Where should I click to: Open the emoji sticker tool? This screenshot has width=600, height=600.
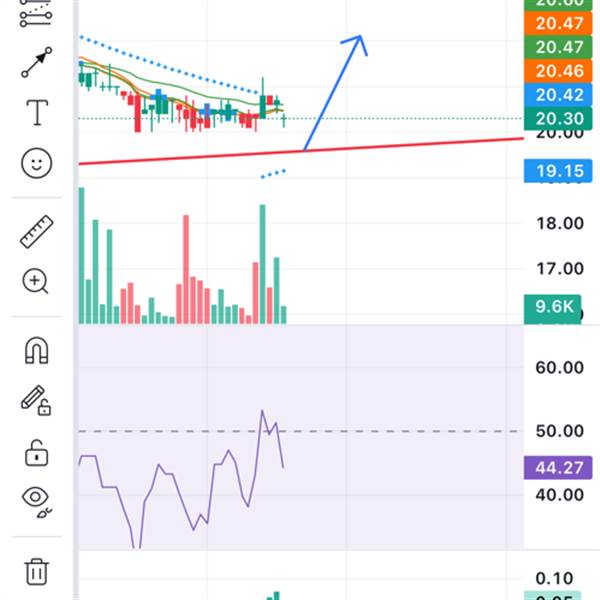click(36, 163)
